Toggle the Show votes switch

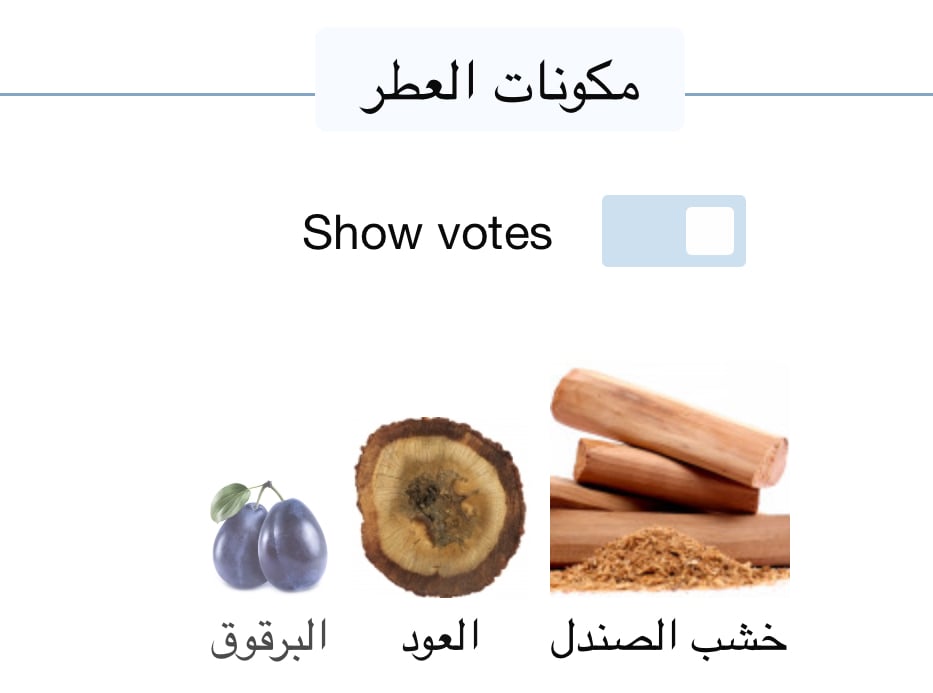tap(673, 231)
